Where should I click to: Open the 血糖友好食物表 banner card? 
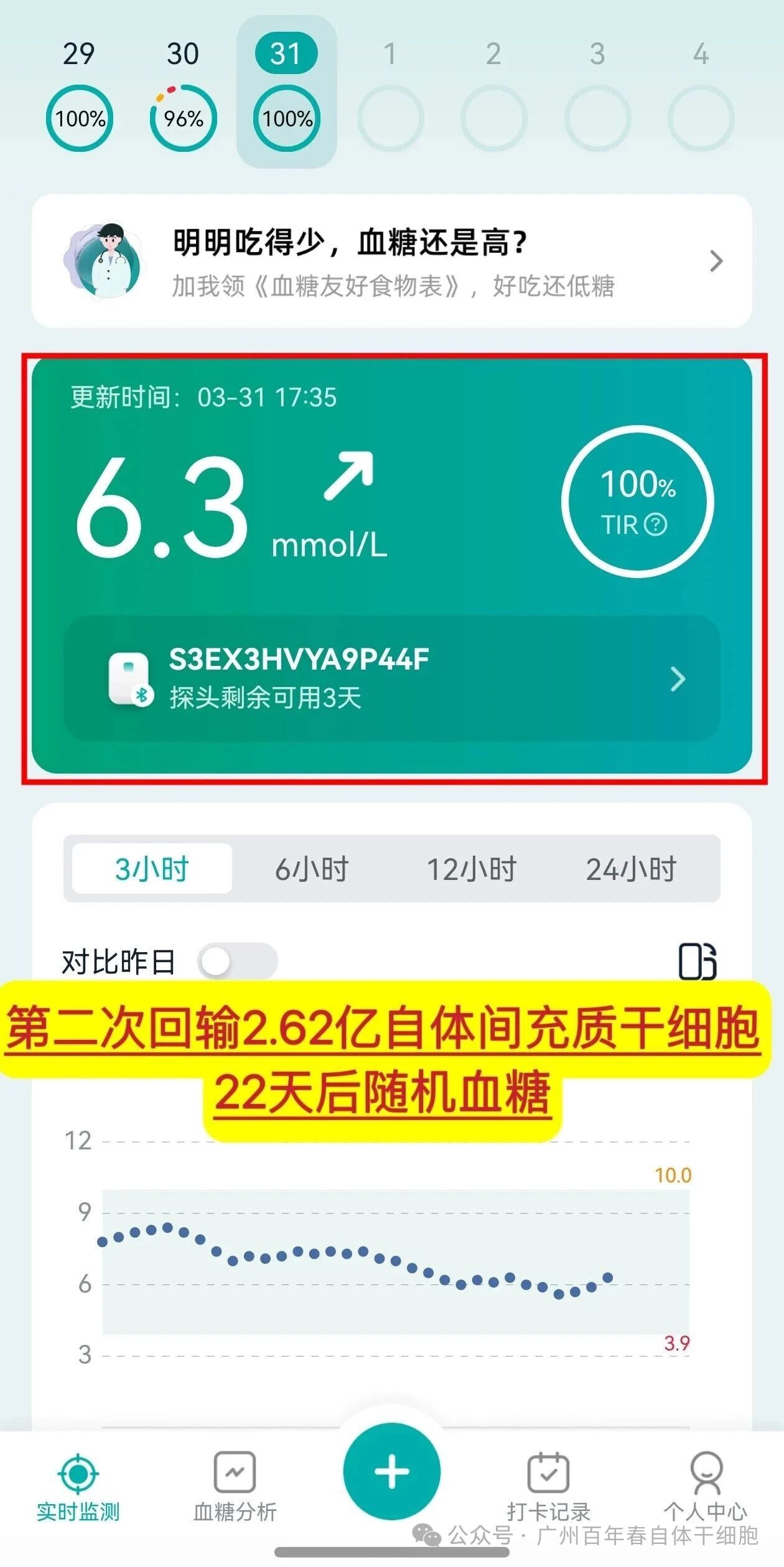[391, 261]
